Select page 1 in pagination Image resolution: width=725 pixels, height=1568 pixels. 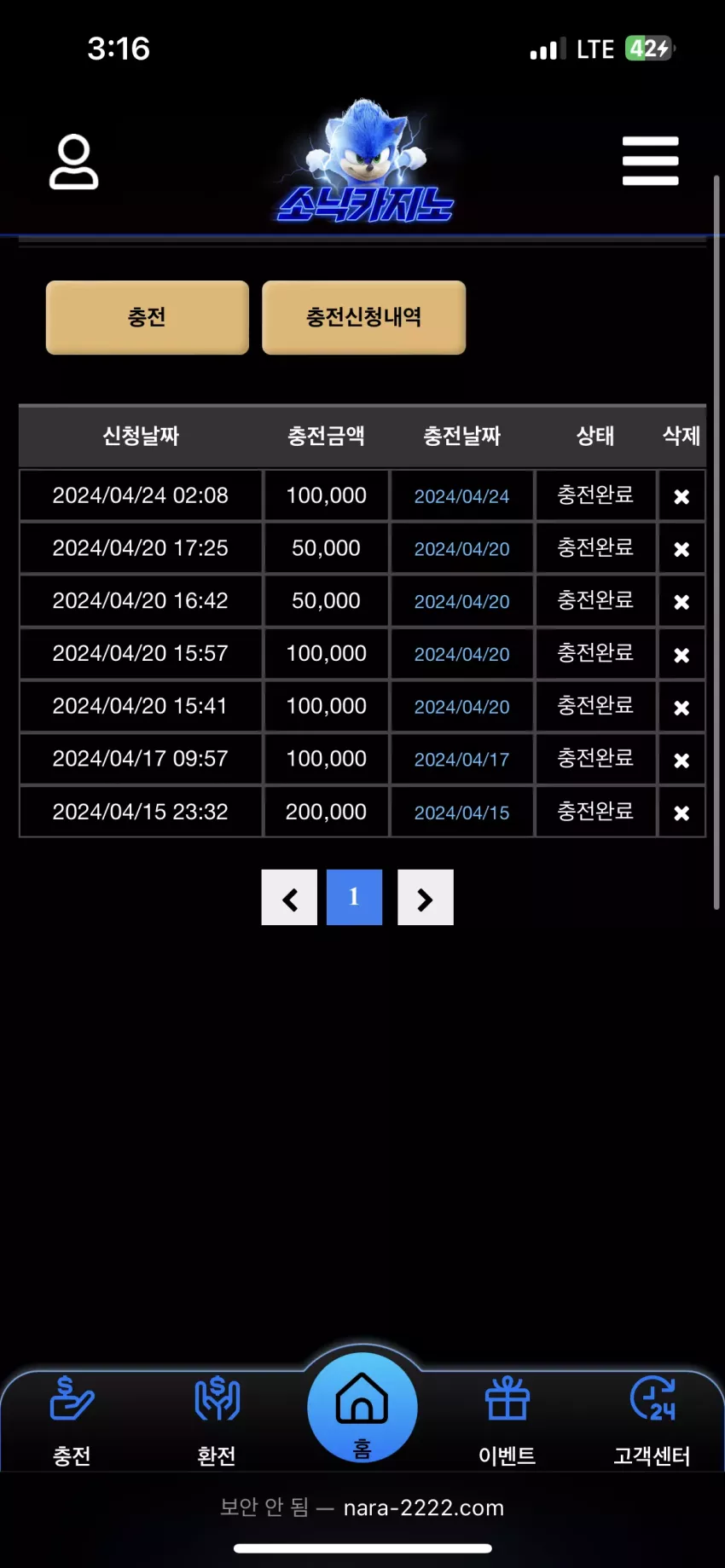coord(354,897)
